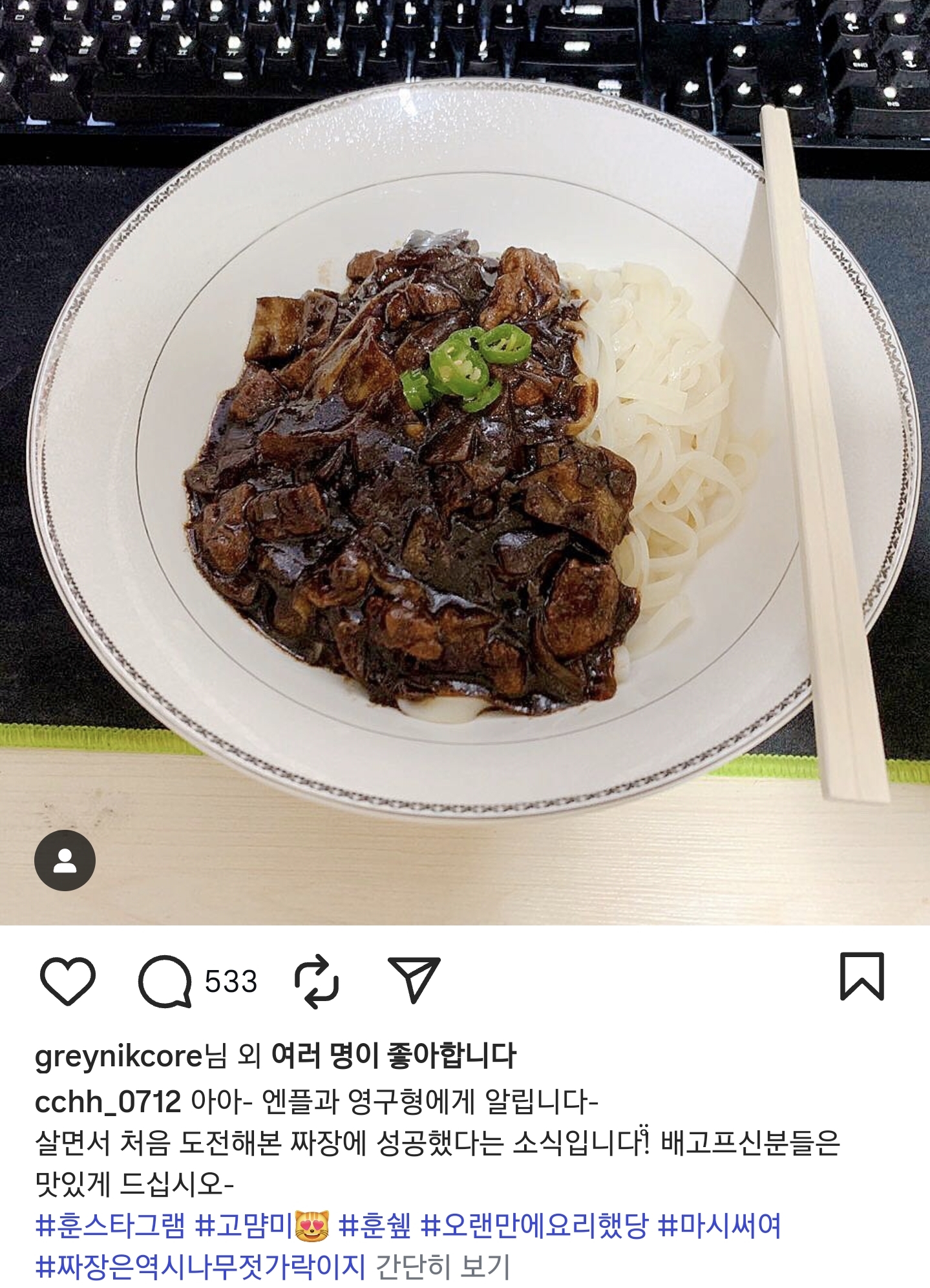View the list of people who liked the post
Screen dimensions: 930x1288
(x=393, y=1056)
